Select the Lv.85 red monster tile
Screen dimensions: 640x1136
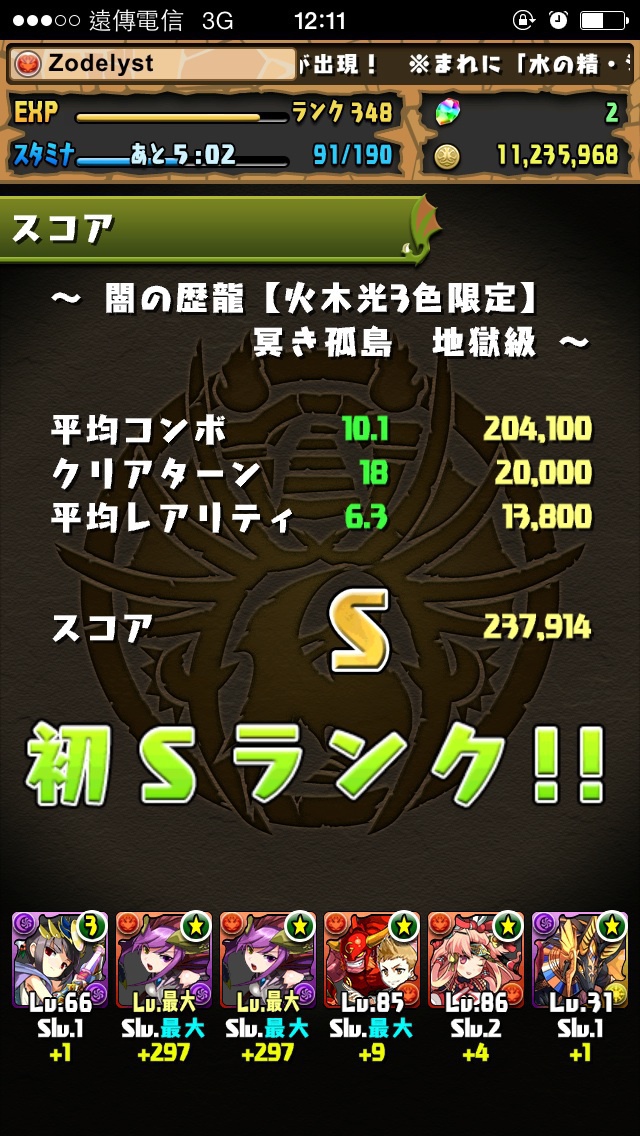tap(372, 960)
